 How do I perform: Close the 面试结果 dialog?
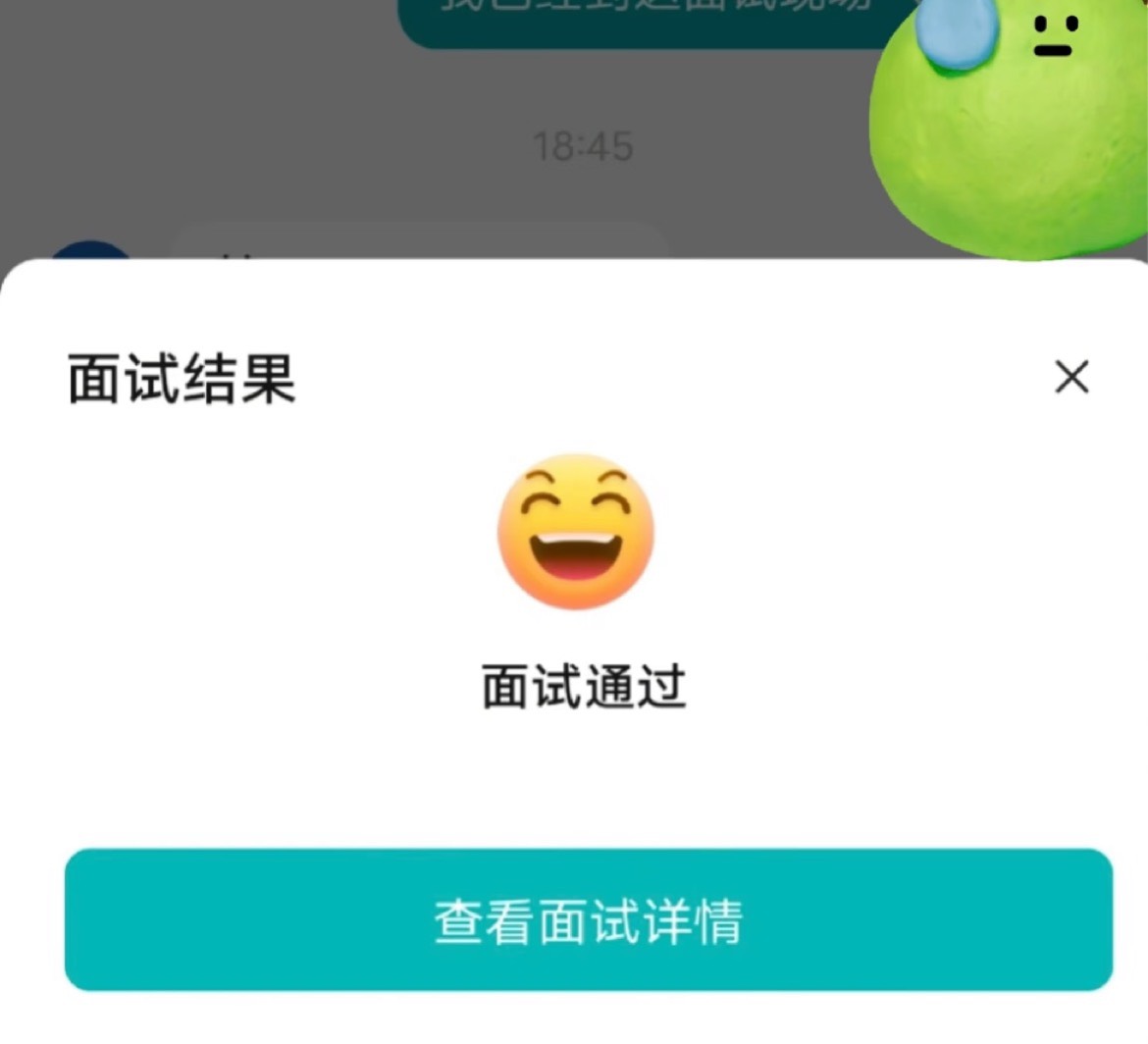[x=1071, y=377]
